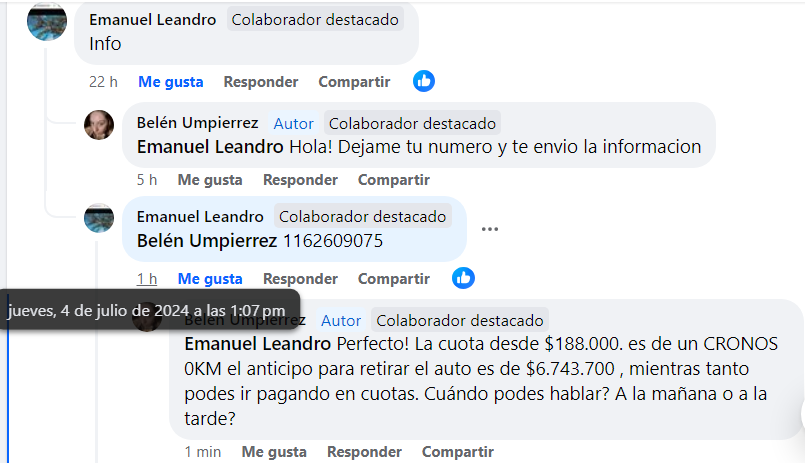
Task: Like Belén's comment asking for the number
Action: coord(210,180)
